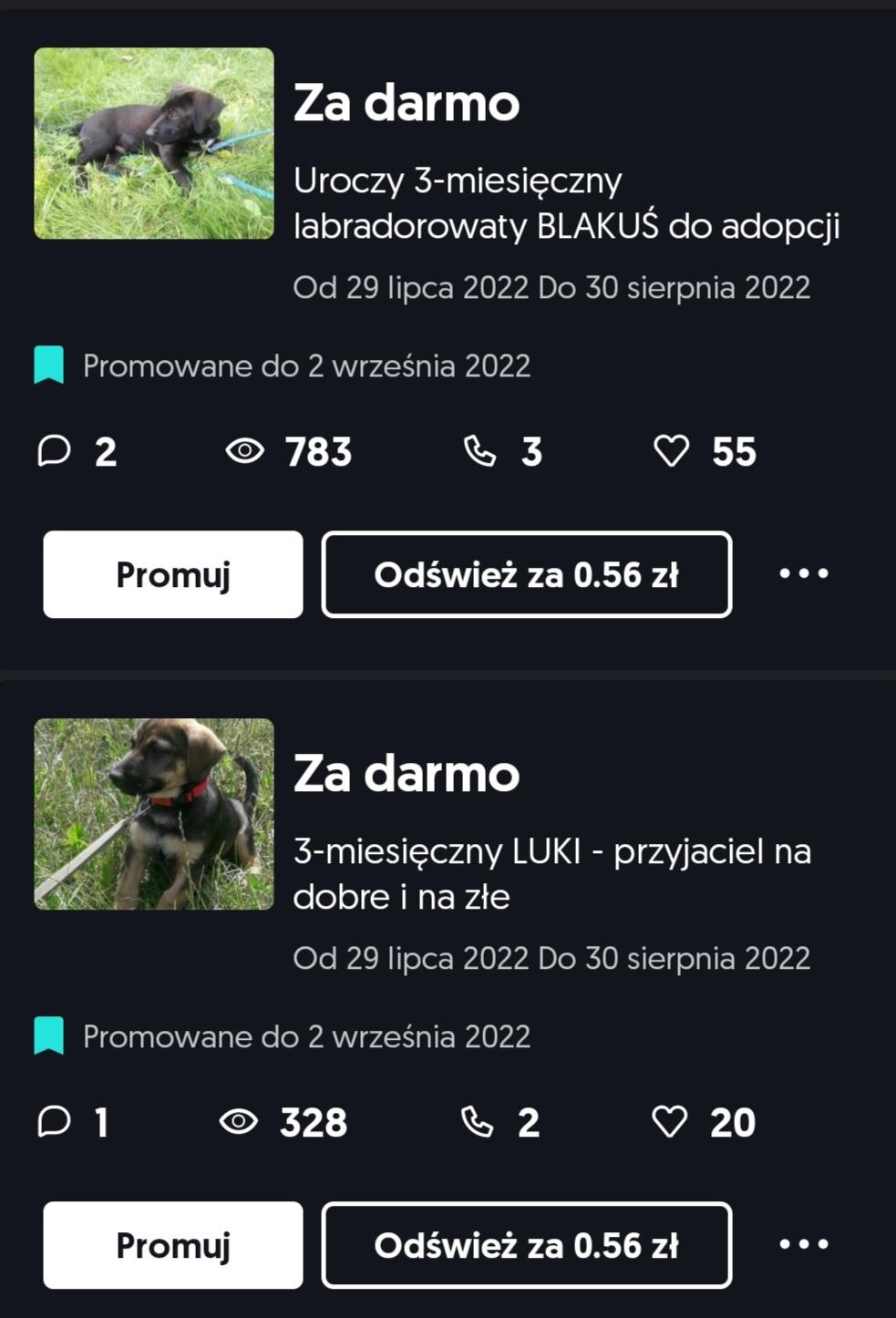The width and height of the screenshot is (896, 1318).
Task: Refresh the LUKI listing for 0.56 zł
Action: point(527,1245)
